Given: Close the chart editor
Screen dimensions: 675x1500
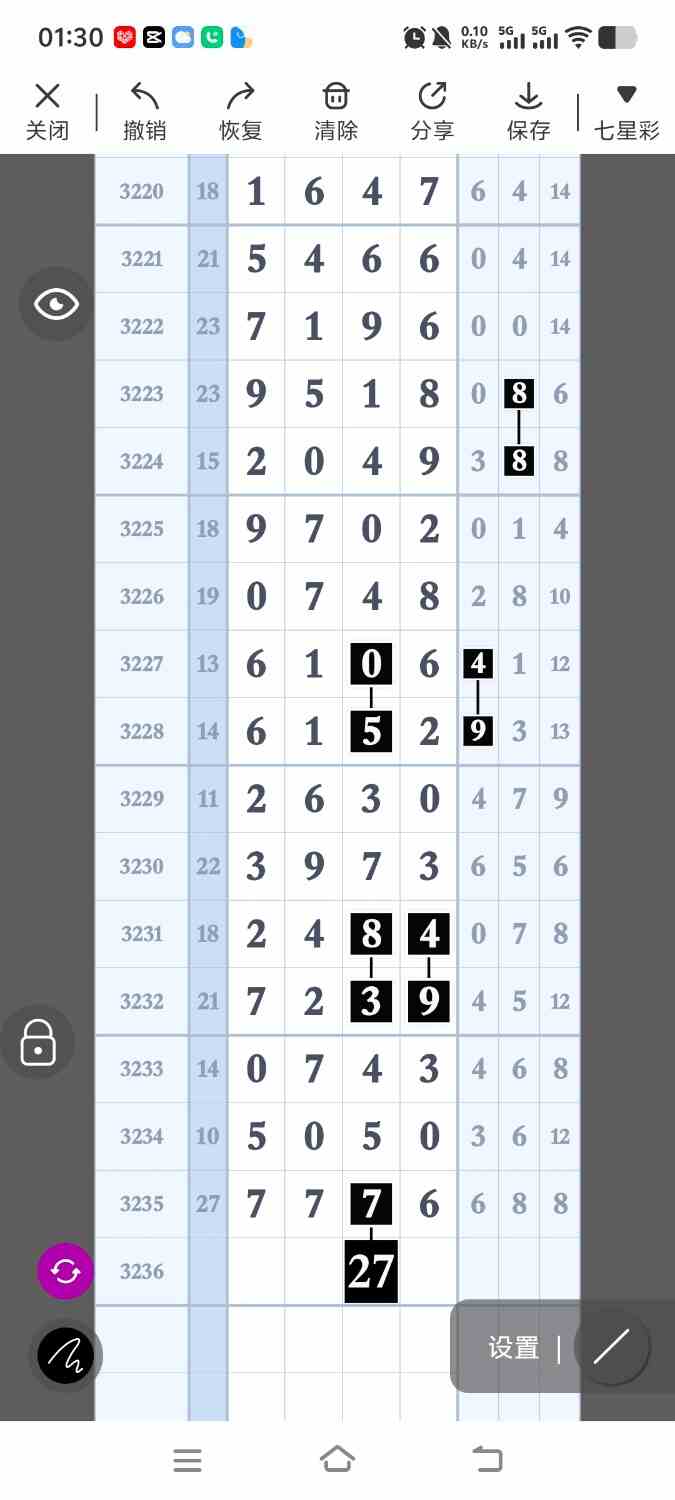Looking at the screenshot, I should (47, 111).
